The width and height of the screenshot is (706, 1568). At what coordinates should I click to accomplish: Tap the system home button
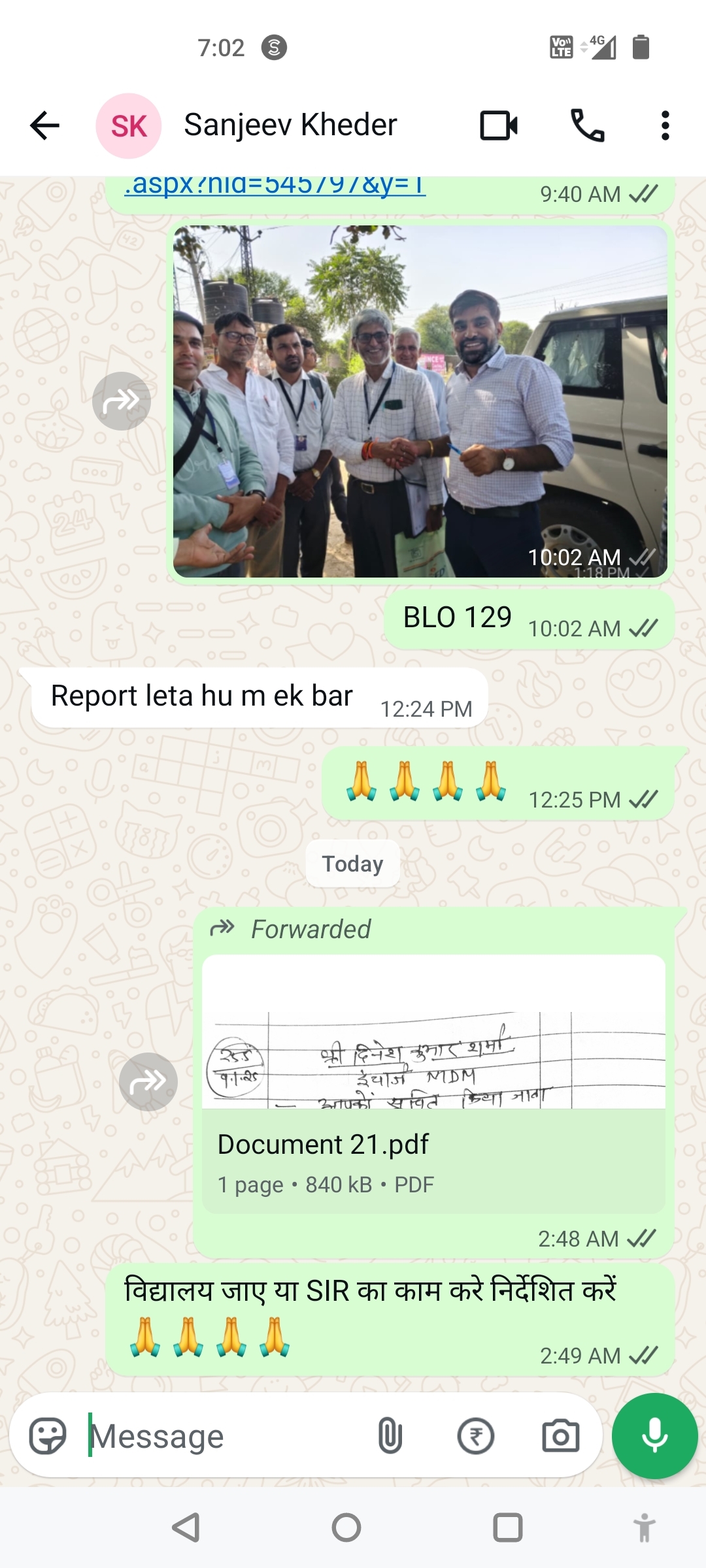coord(346,1527)
